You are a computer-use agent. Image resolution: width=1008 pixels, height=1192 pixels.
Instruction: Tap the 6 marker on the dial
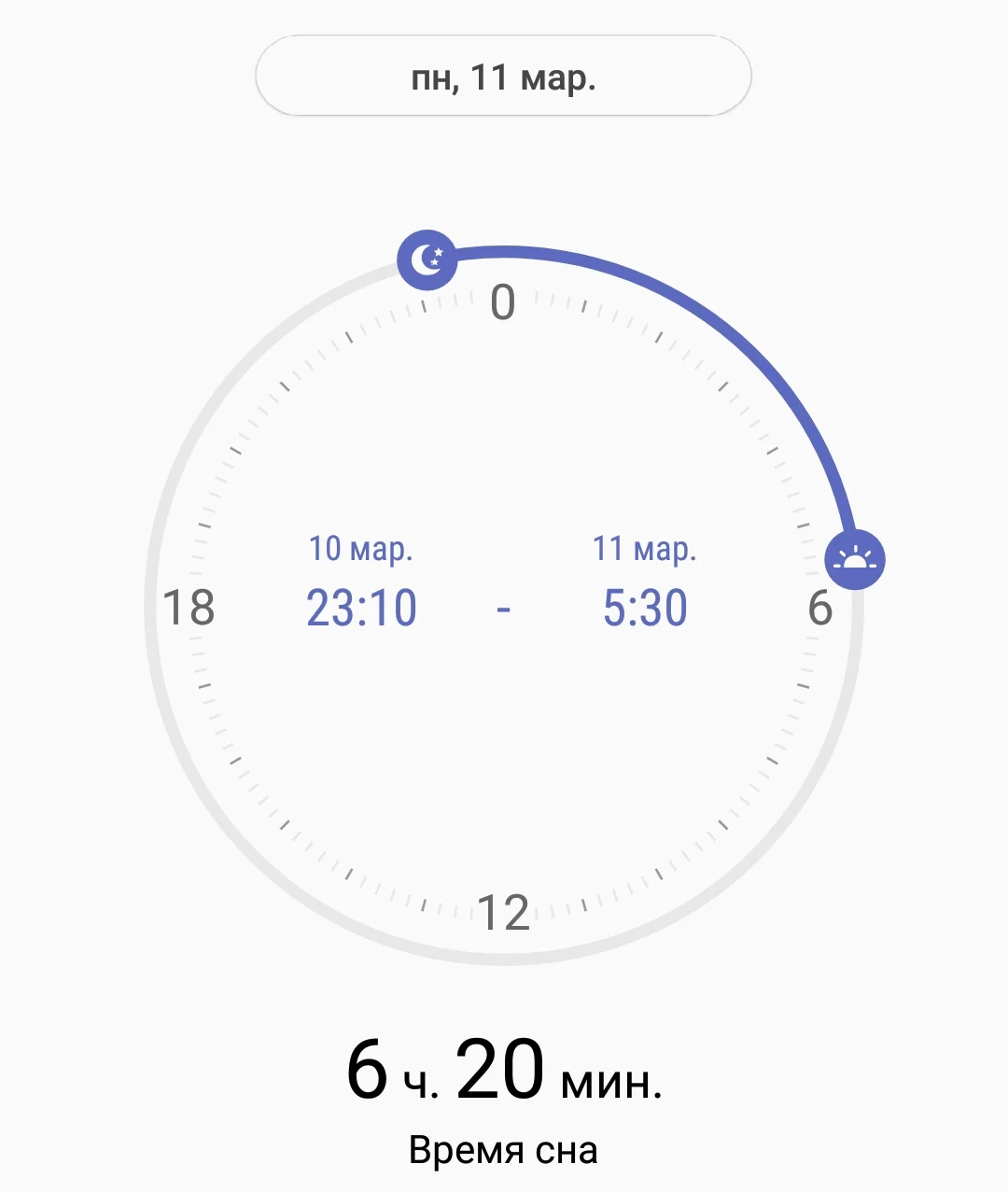pos(819,609)
